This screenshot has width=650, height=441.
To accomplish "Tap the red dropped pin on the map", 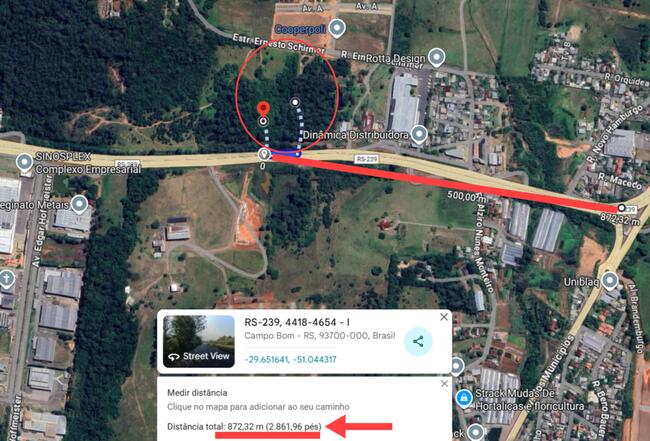I will tap(263, 109).
